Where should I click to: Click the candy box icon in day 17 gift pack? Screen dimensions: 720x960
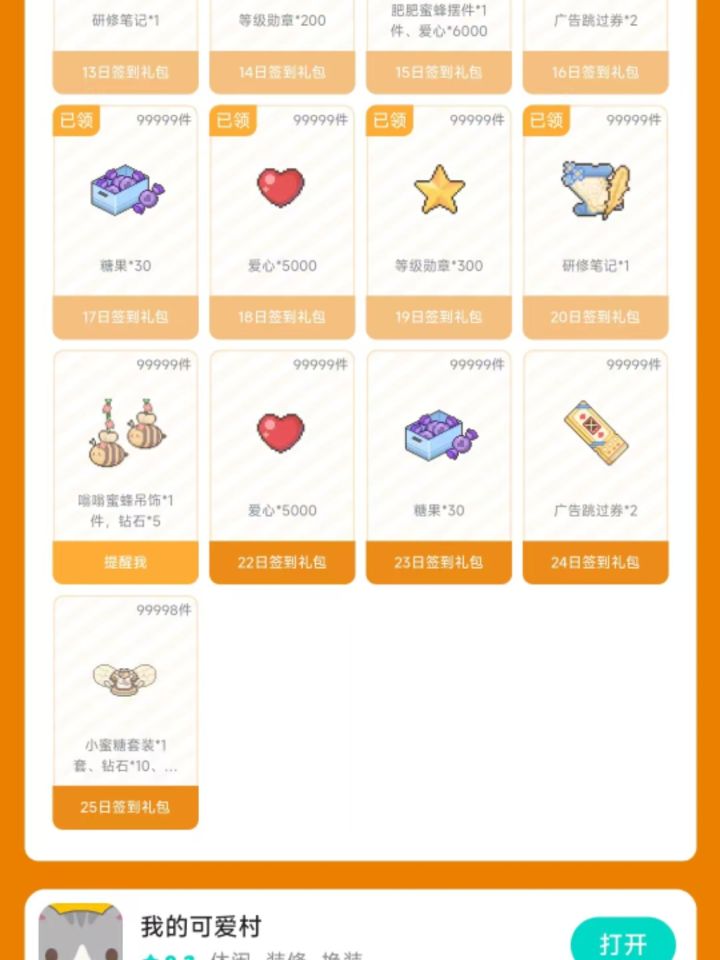tap(124, 190)
